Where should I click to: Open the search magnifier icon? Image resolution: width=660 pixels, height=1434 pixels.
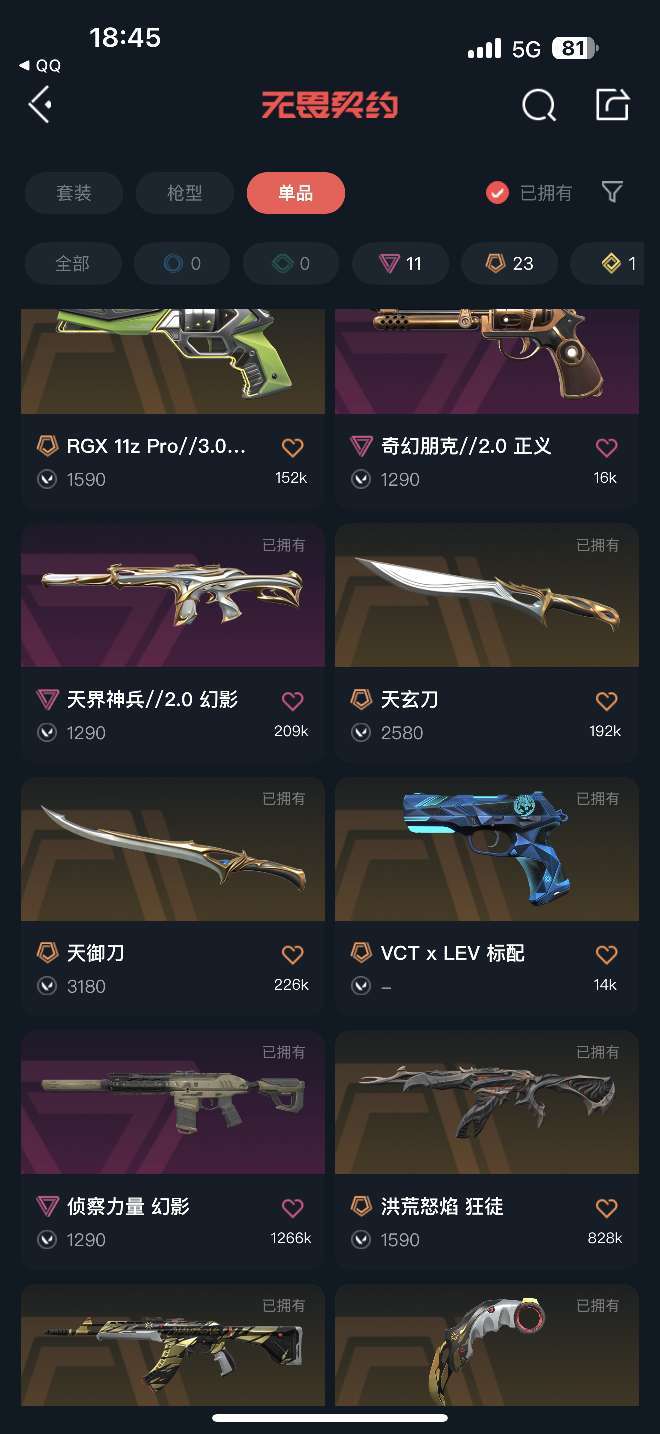(x=539, y=104)
